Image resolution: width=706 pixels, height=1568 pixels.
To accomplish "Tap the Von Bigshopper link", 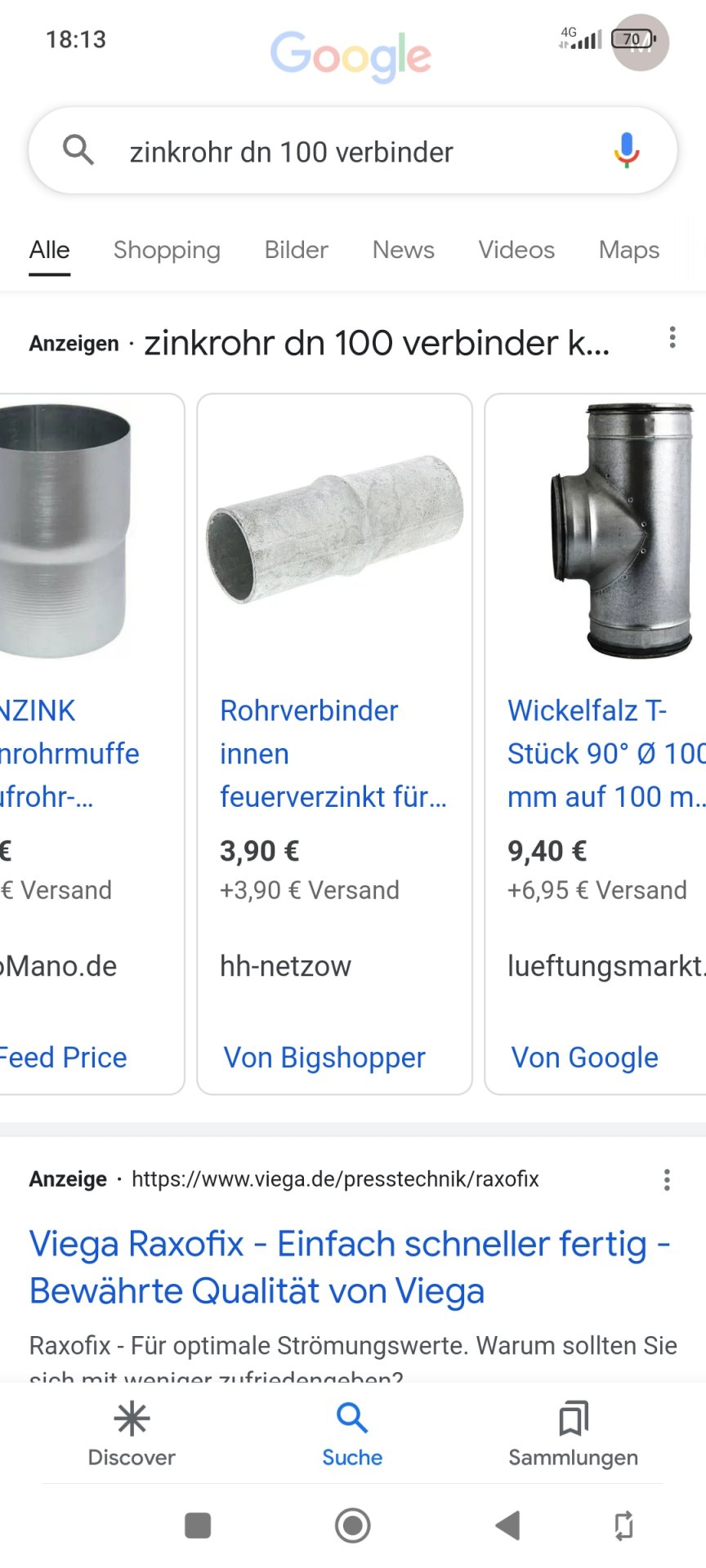I will pyautogui.click(x=324, y=1058).
